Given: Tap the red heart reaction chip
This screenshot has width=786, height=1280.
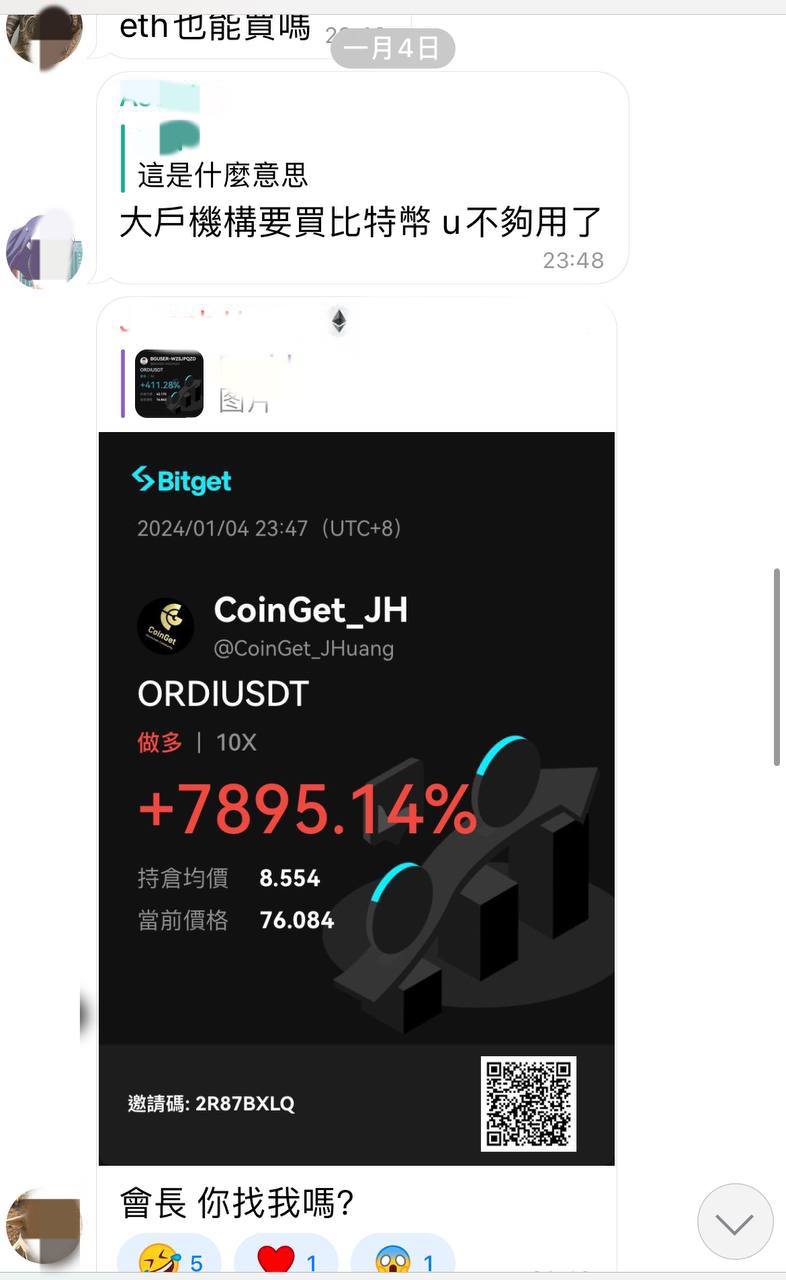Looking at the screenshot, I should (x=286, y=1259).
